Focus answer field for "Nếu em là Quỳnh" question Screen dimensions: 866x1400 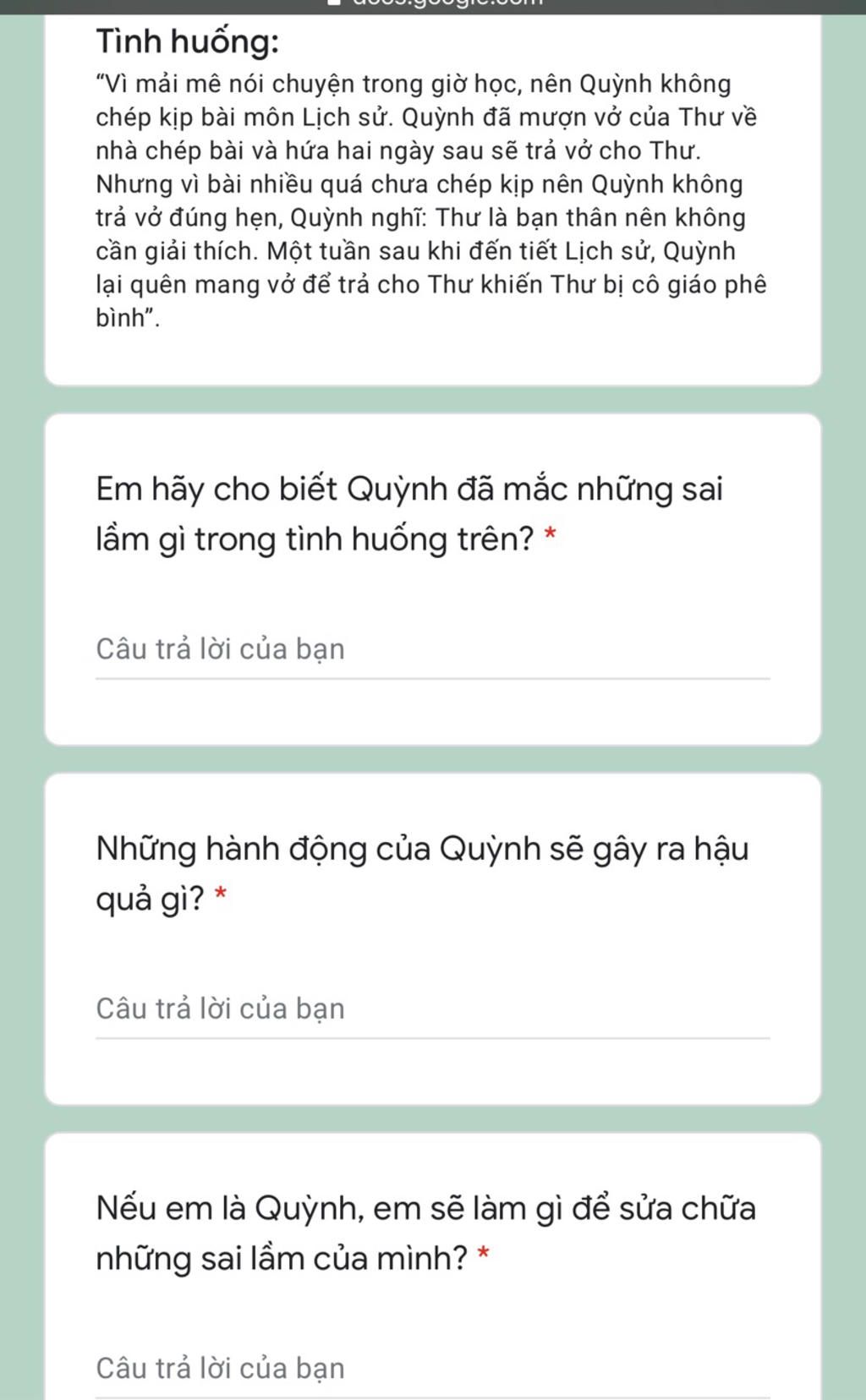[x=431, y=1369]
